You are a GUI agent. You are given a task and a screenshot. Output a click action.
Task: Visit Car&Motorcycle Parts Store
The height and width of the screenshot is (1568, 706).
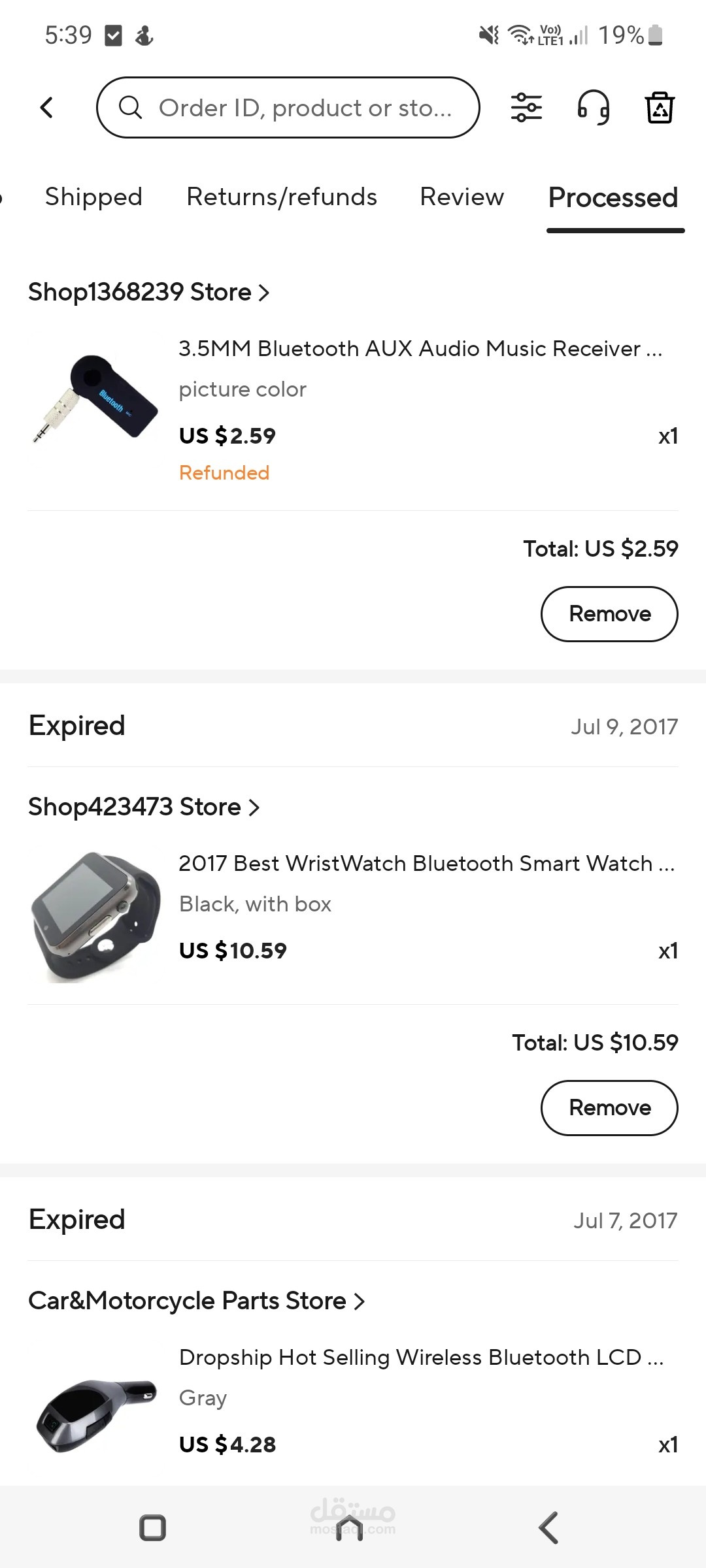[x=196, y=1301]
